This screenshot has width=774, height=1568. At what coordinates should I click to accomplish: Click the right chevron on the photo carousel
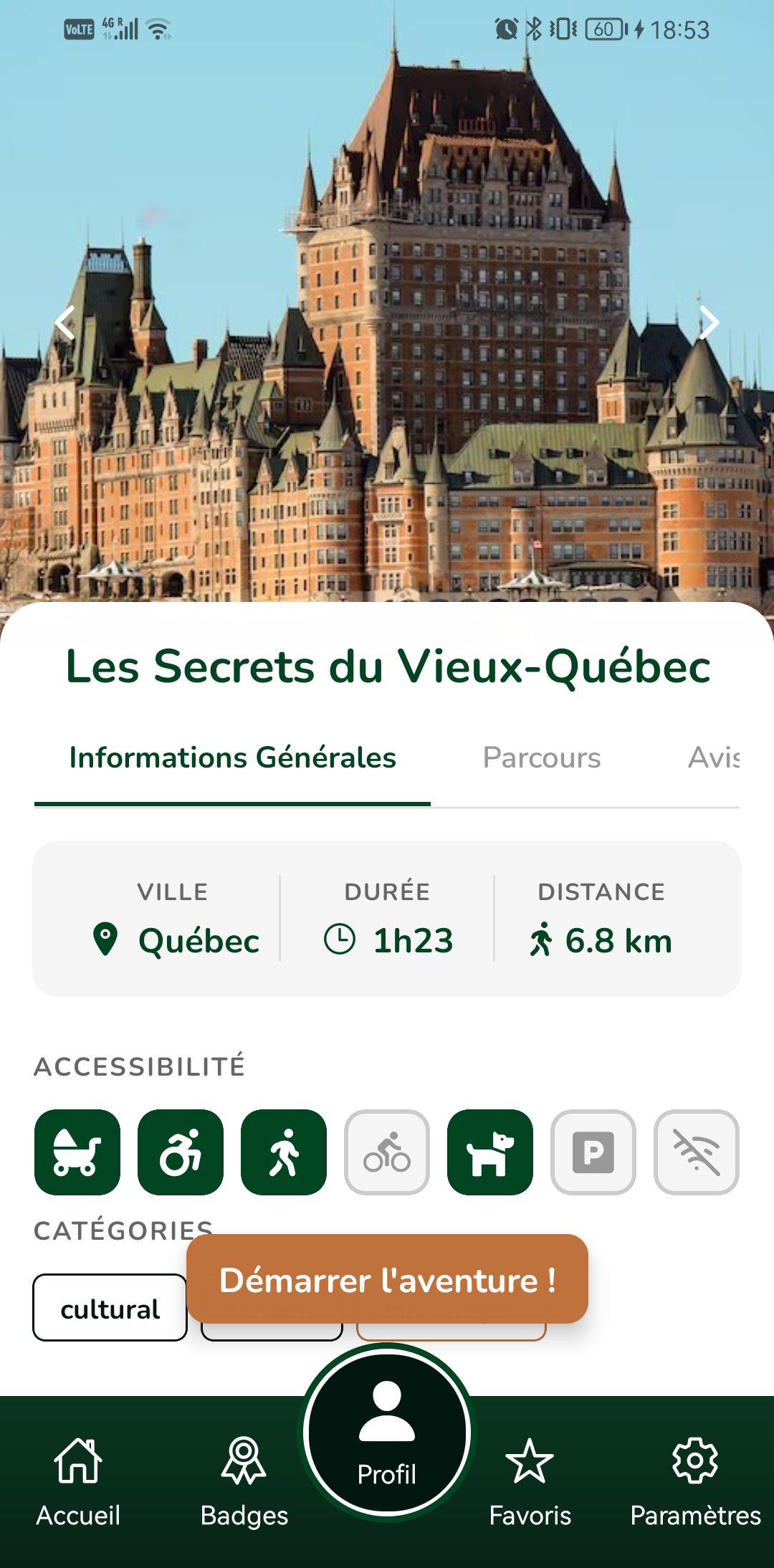point(709,322)
